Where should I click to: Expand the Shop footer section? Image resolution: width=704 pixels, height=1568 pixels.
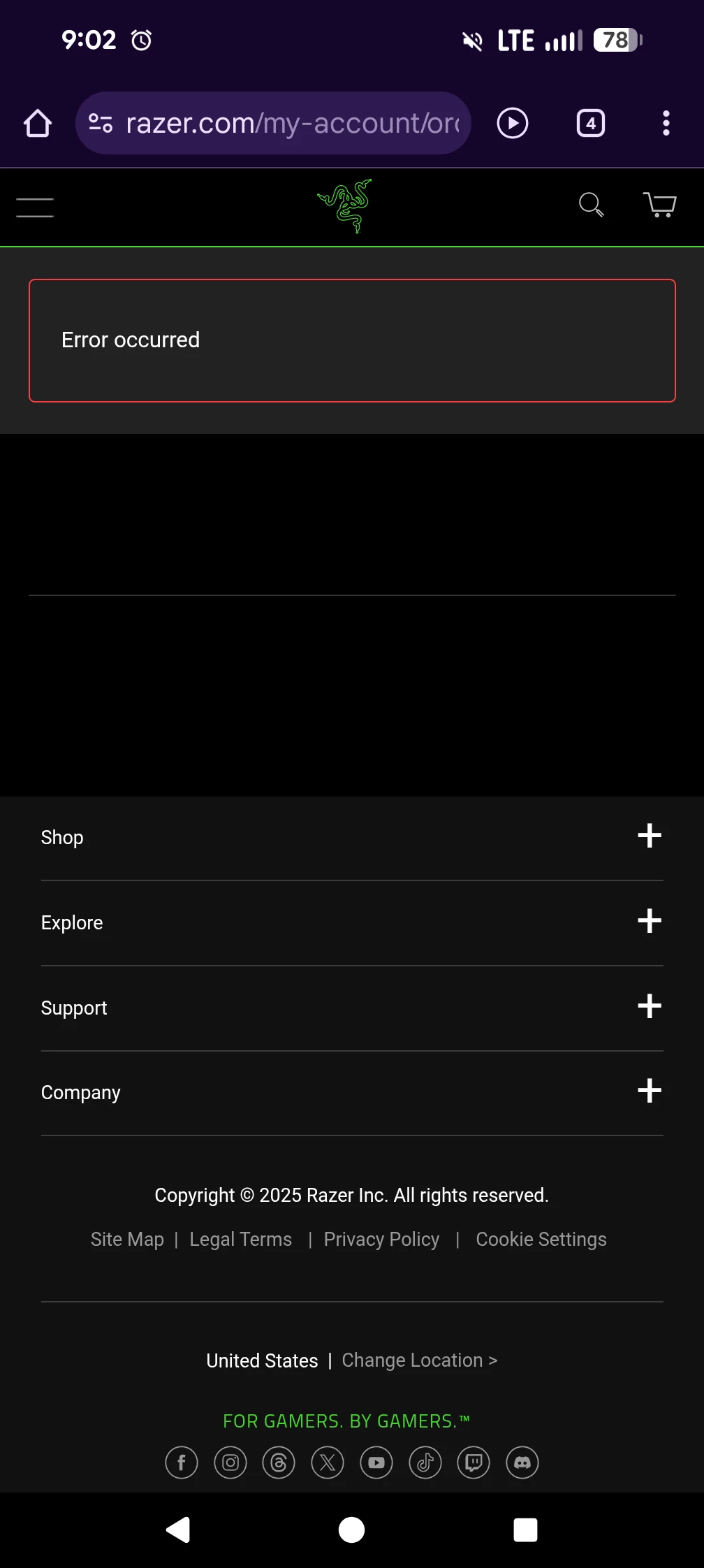point(649,836)
